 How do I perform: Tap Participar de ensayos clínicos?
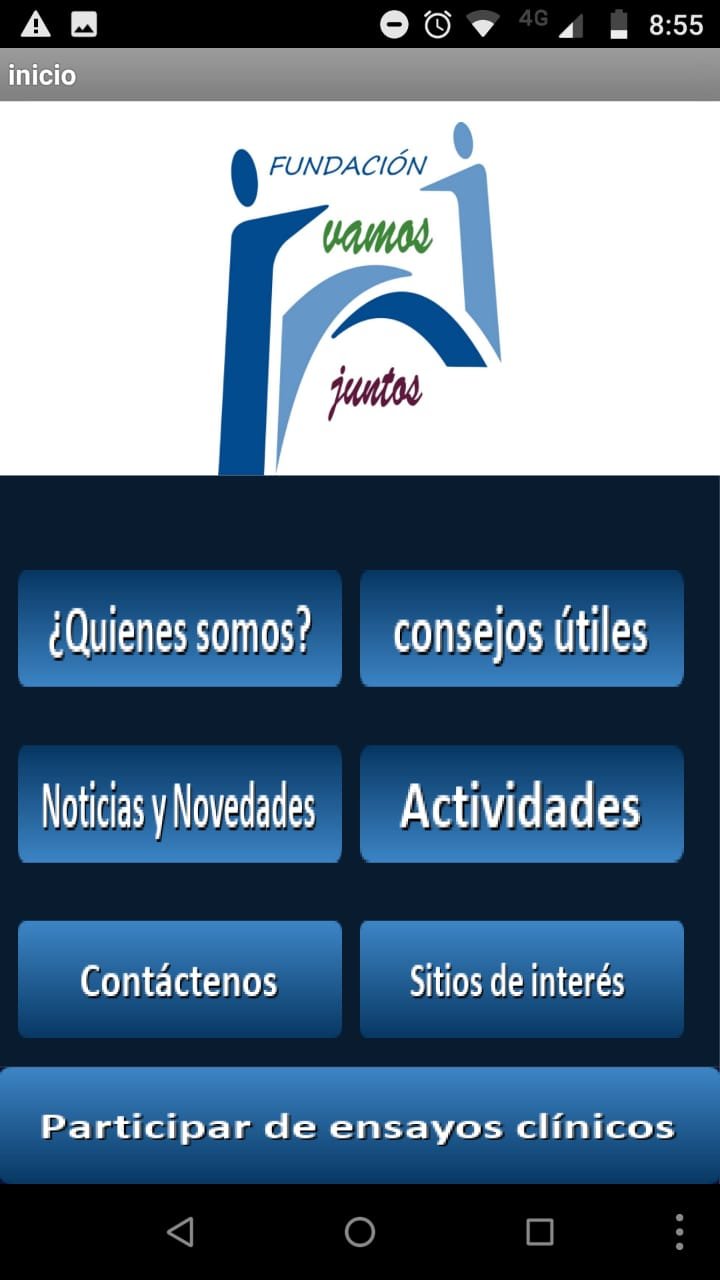pyautogui.click(x=360, y=1125)
